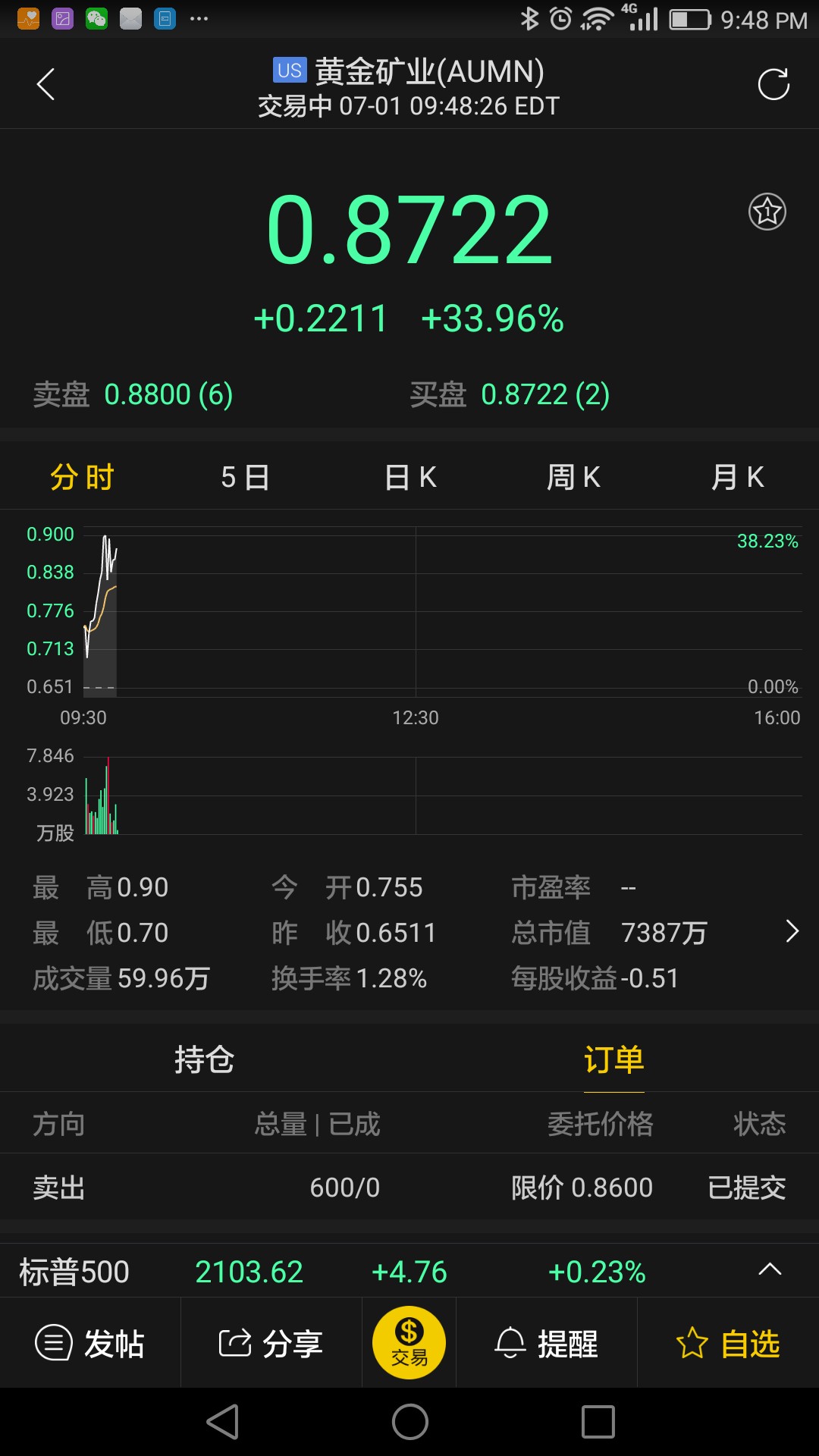The image size is (819, 1456).
Task: Select the 月K chart tab
Action: click(737, 478)
